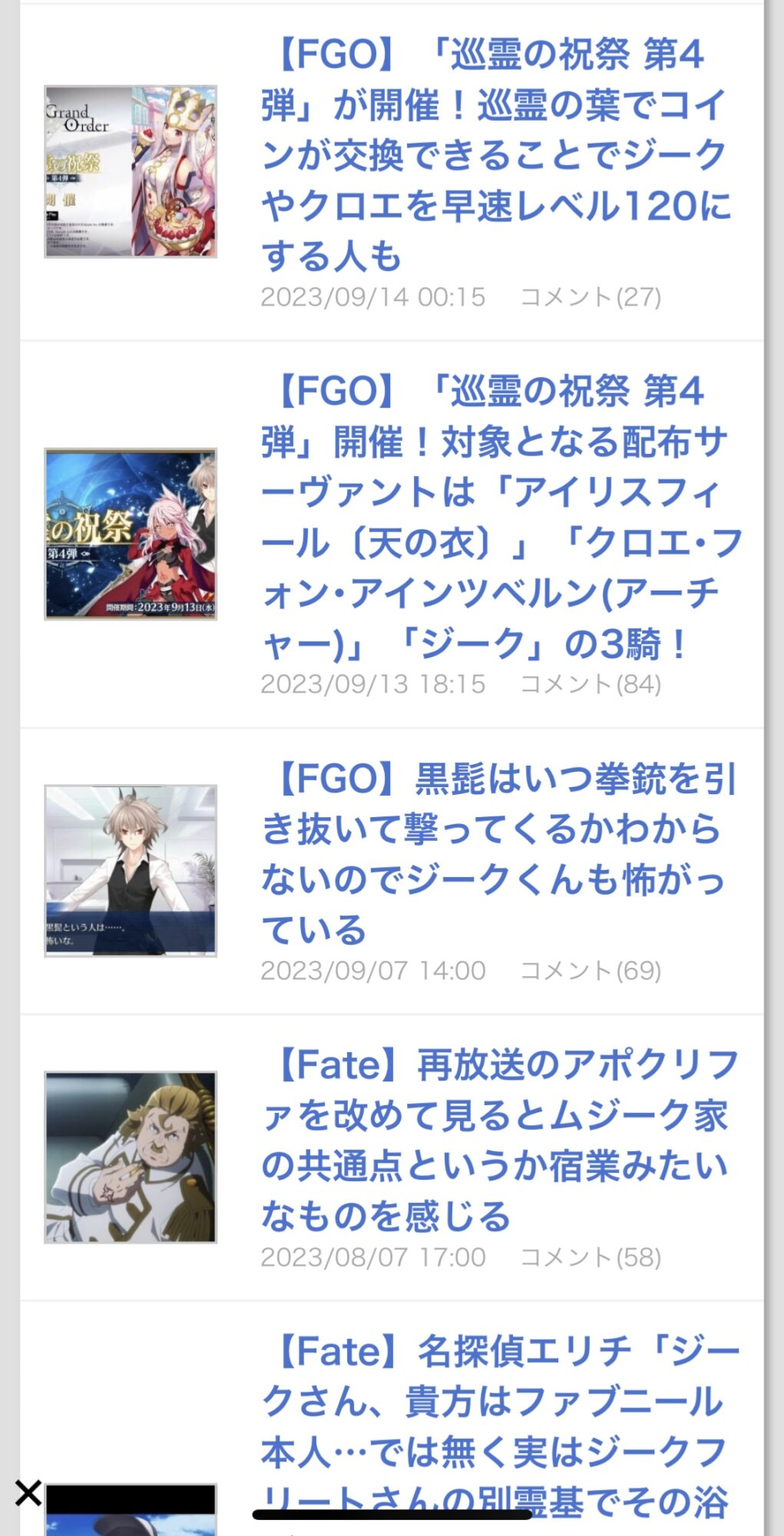Open the アポクリファ rebroadcast article
The image size is (784, 1536).
point(499,1140)
